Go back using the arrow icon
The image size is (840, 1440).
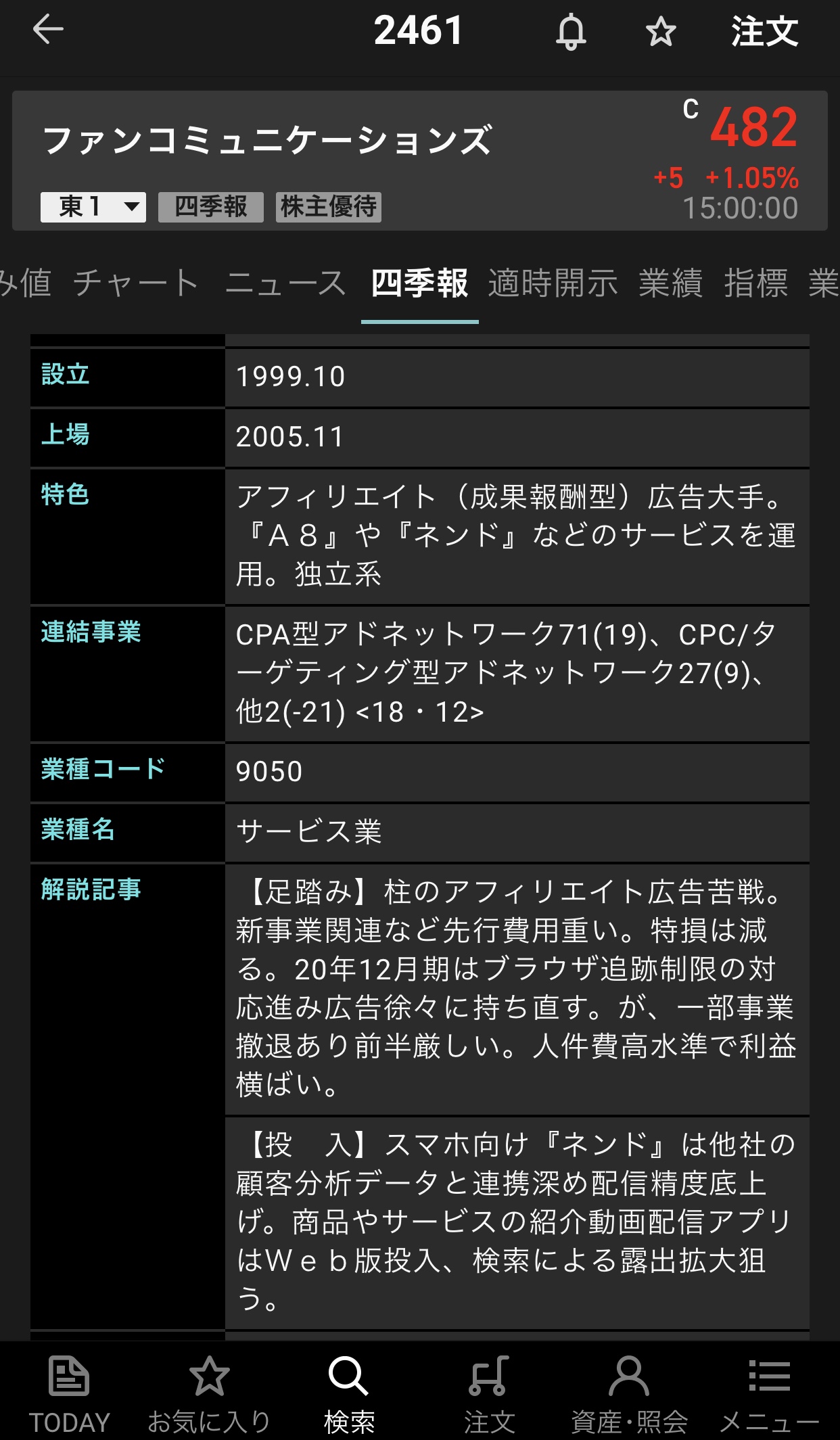point(48,30)
